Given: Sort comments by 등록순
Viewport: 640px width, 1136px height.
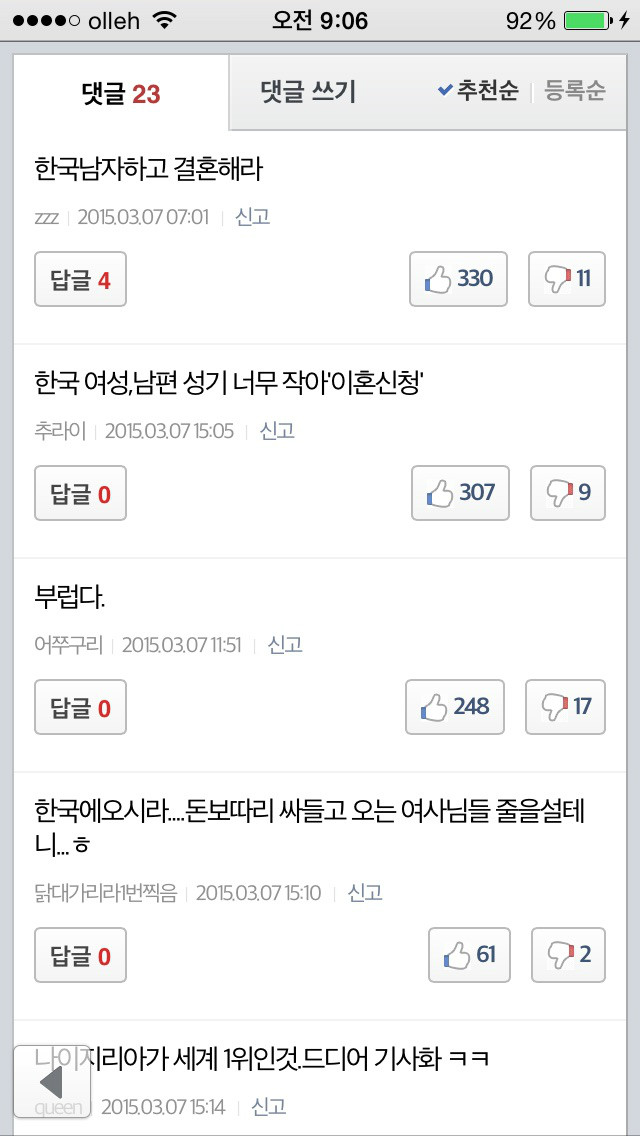Looking at the screenshot, I should pos(575,92).
